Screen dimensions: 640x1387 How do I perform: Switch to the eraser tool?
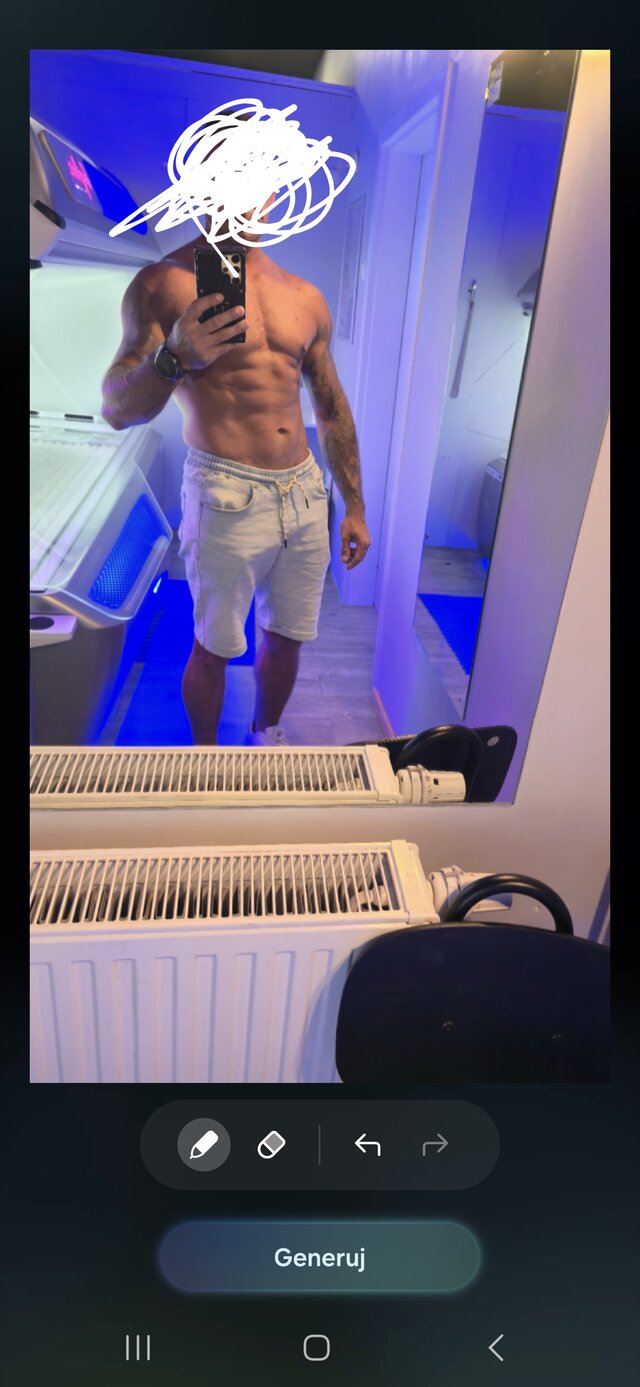[271, 1145]
